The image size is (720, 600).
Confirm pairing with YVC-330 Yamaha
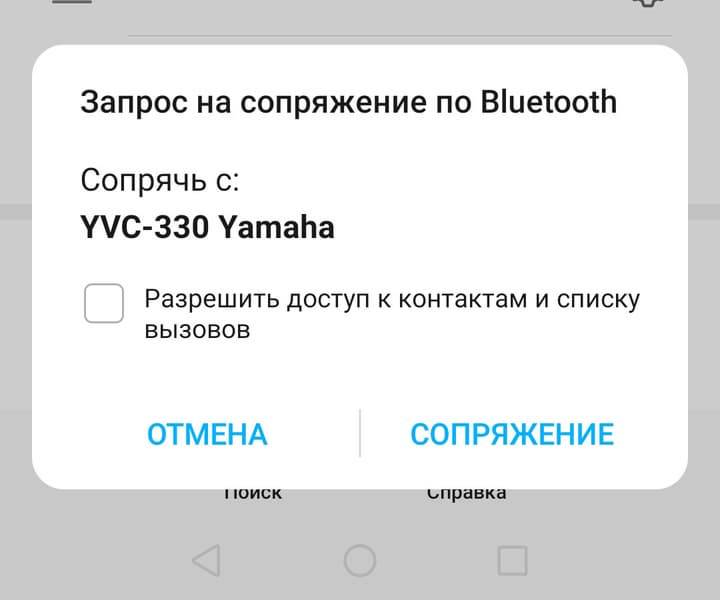tap(512, 434)
